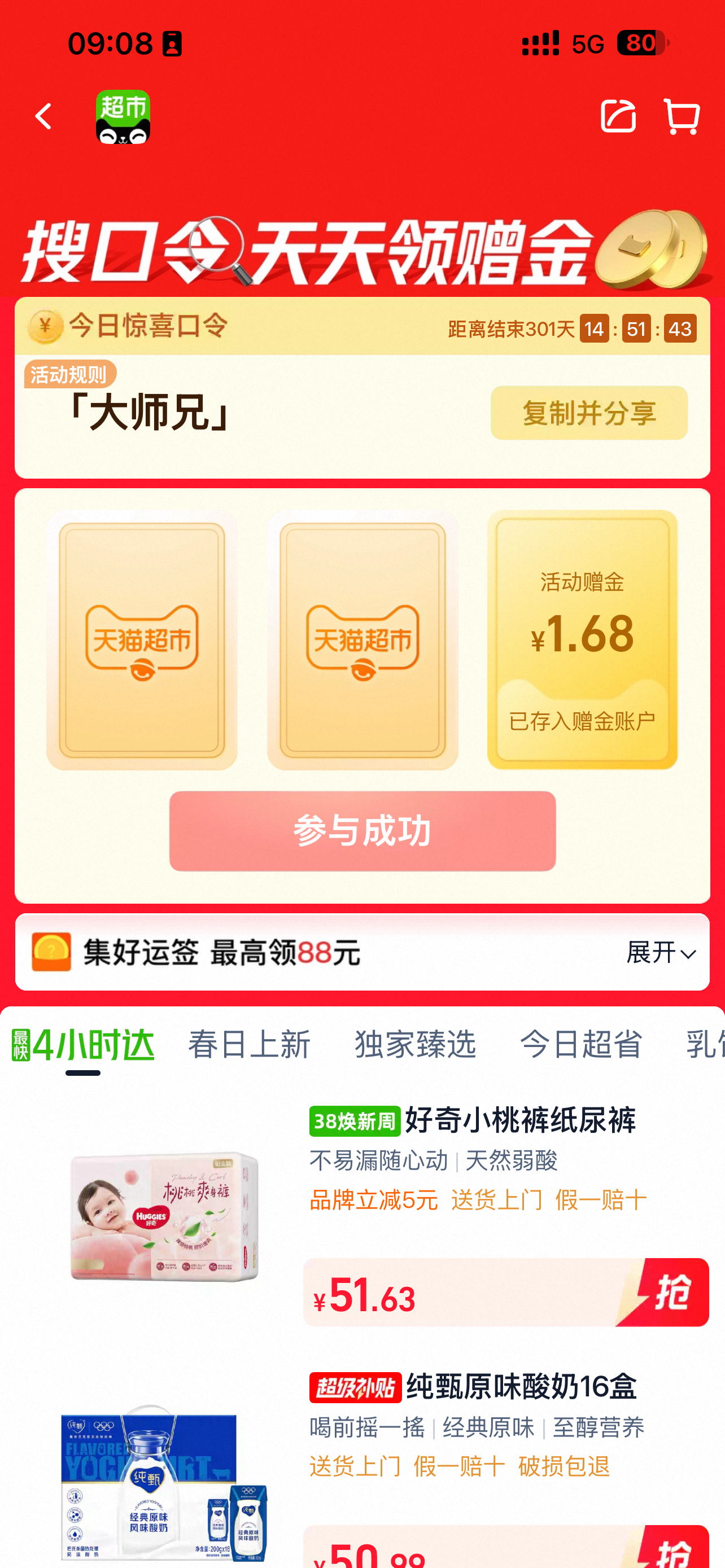Screen dimensions: 725x1568
Task: Tap the 天猫超市 logo in header
Action: click(x=123, y=117)
